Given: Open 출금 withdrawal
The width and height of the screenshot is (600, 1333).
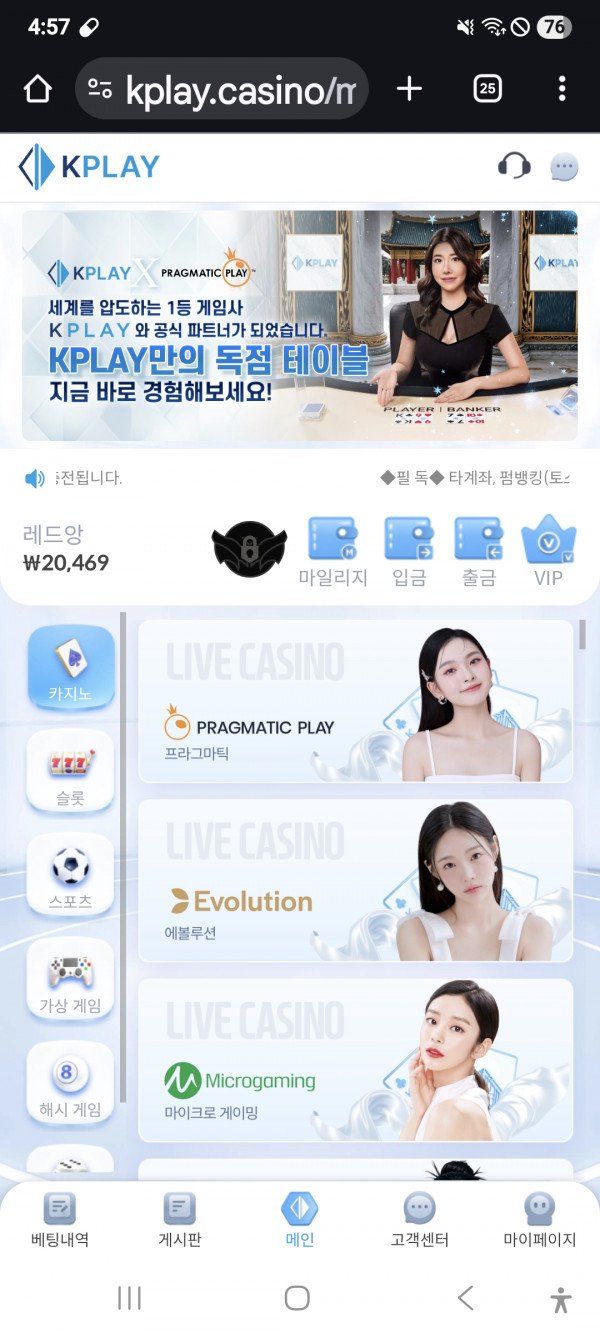Looking at the screenshot, I should coord(478,551).
